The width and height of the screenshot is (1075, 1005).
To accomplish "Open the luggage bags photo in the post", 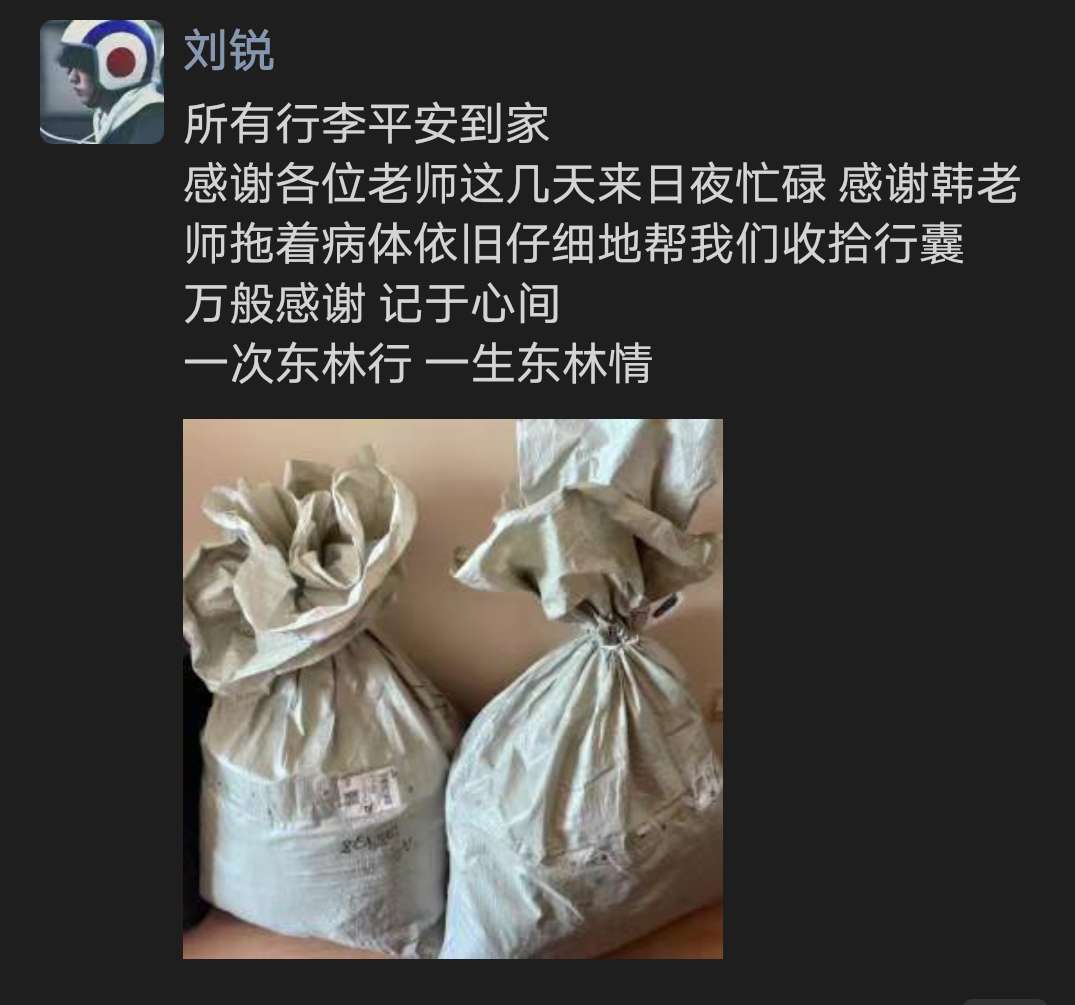I will click(452, 688).
